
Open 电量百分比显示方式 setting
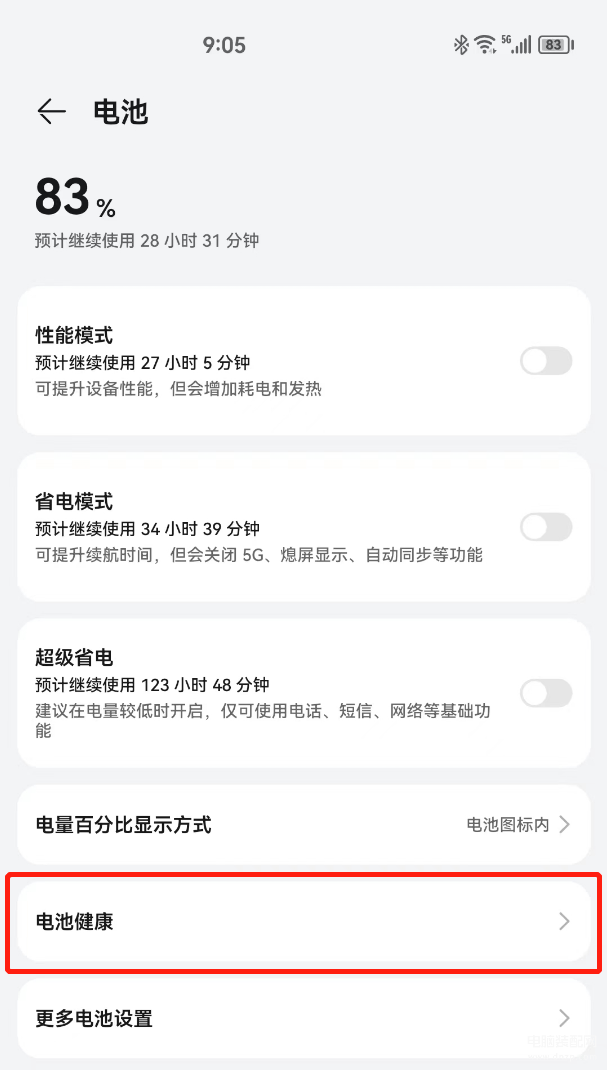coord(304,824)
